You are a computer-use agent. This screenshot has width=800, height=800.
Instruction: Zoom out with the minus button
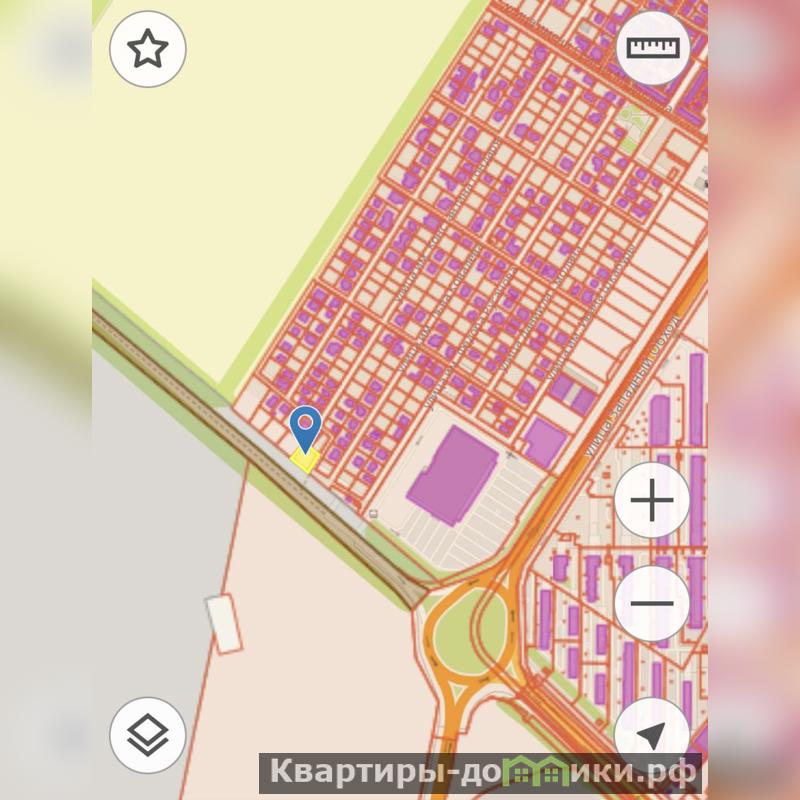(652, 603)
